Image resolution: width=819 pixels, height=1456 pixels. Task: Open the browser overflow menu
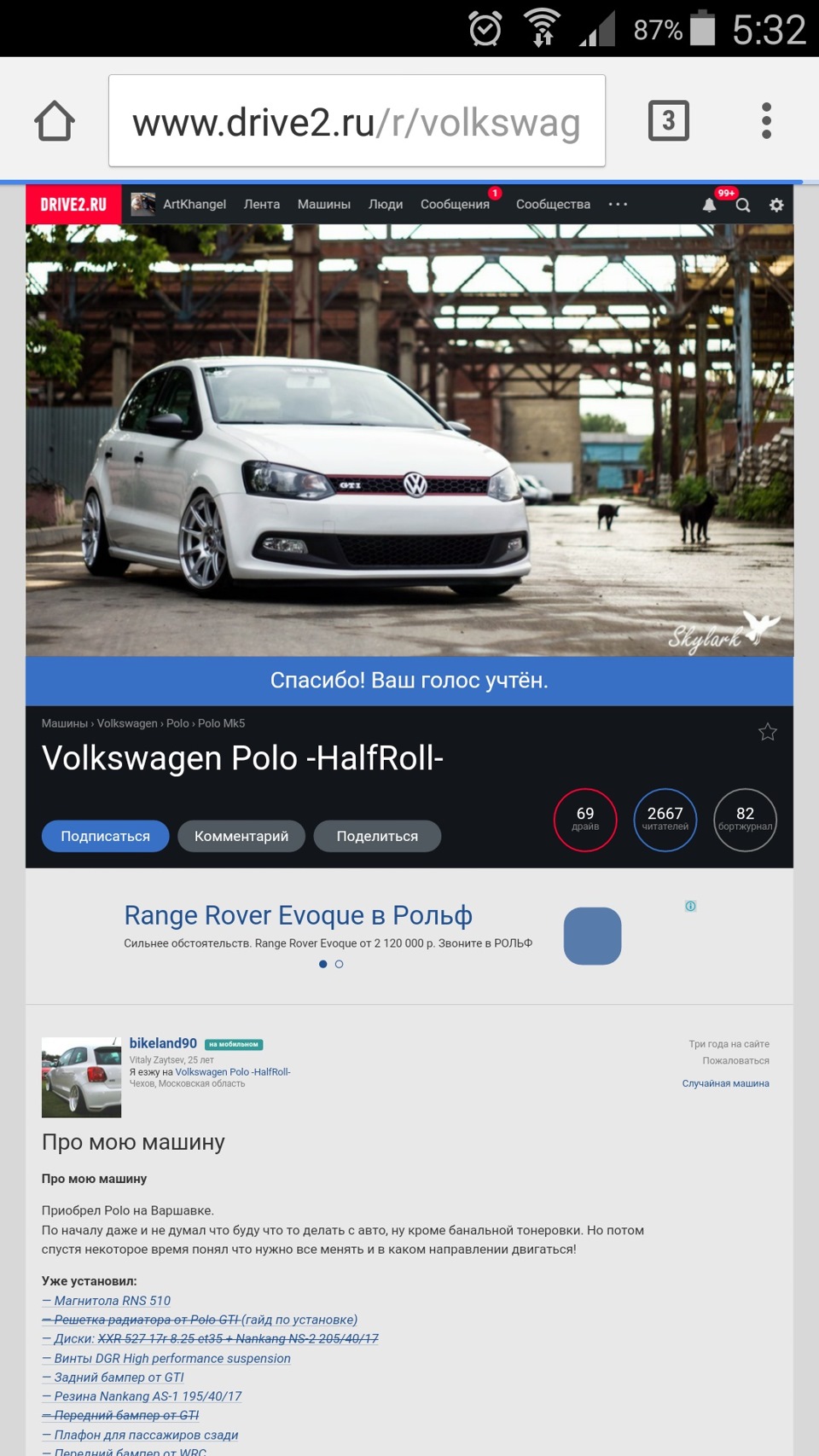click(766, 120)
